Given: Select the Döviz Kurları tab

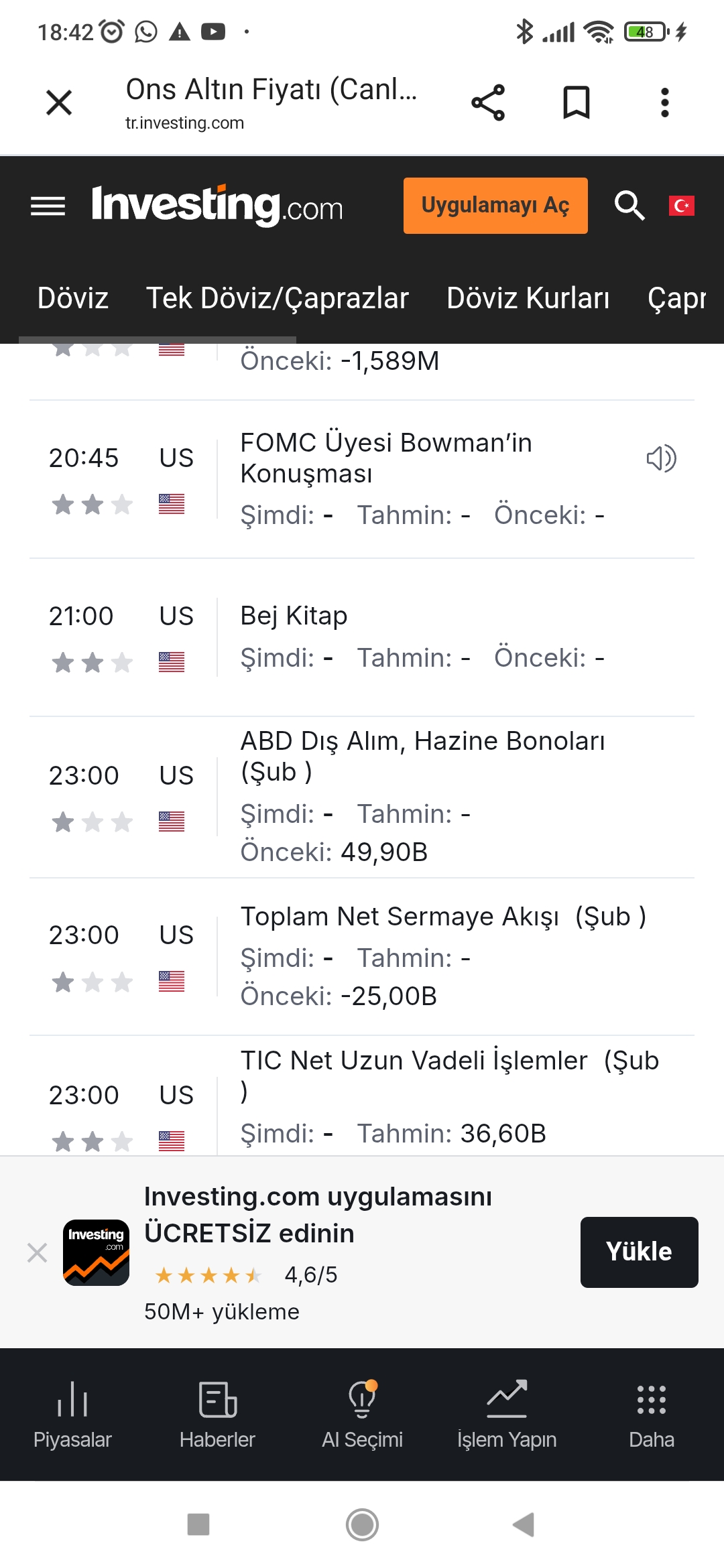Looking at the screenshot, I should pos(528,298).
